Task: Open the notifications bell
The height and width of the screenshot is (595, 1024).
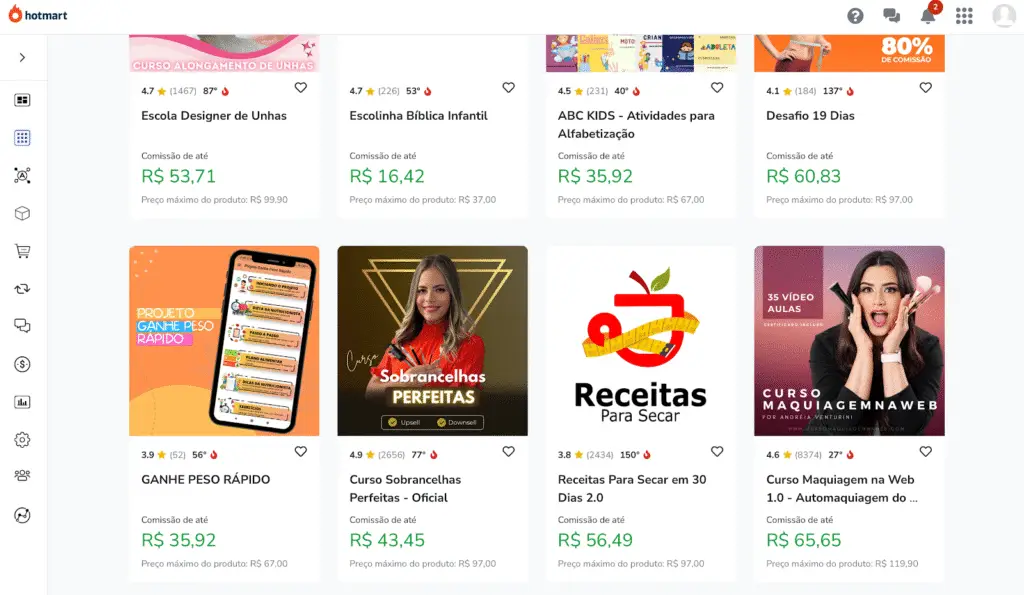Action: coord(928,15)
